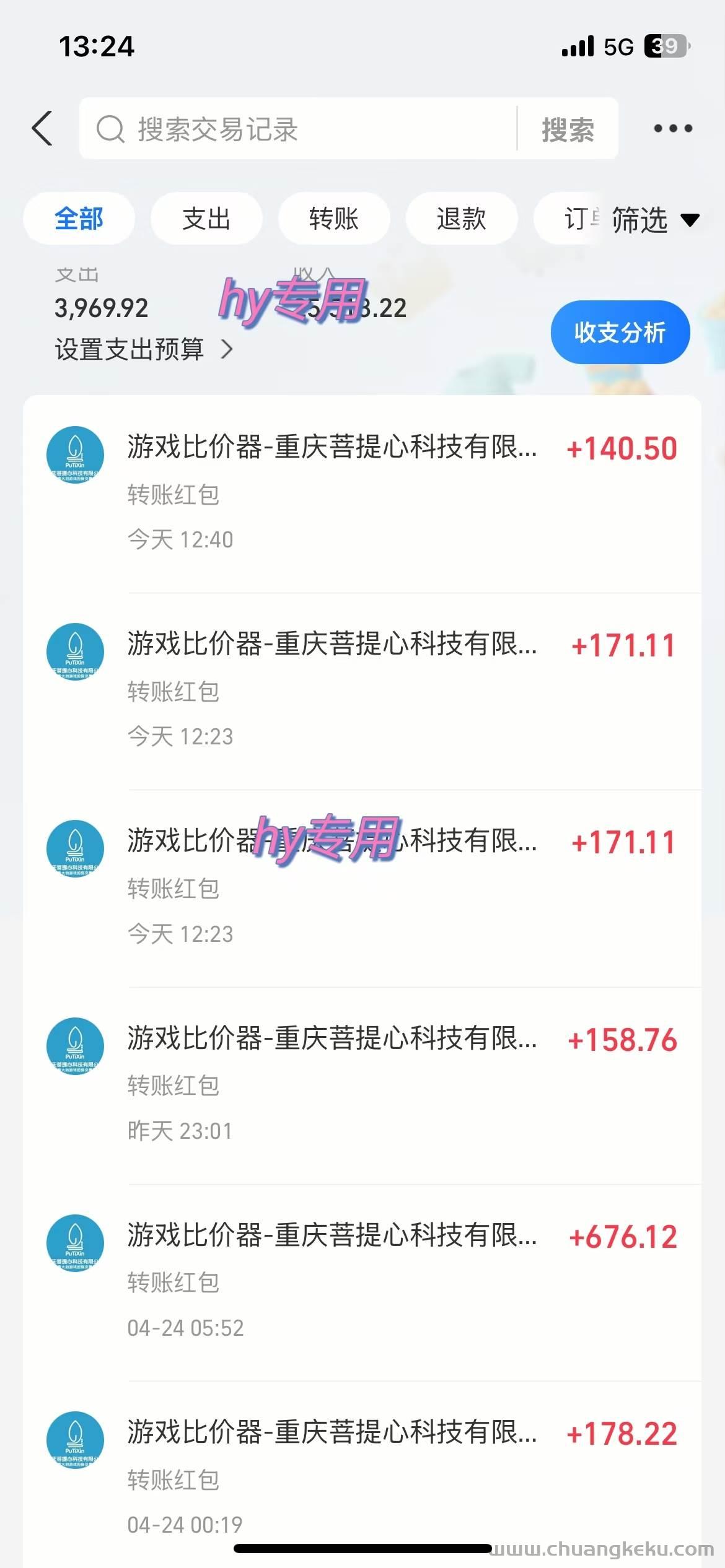Open the three-dot overflow menu
The width and height of the screenshot is (725, 1568).
coord(673,129)
